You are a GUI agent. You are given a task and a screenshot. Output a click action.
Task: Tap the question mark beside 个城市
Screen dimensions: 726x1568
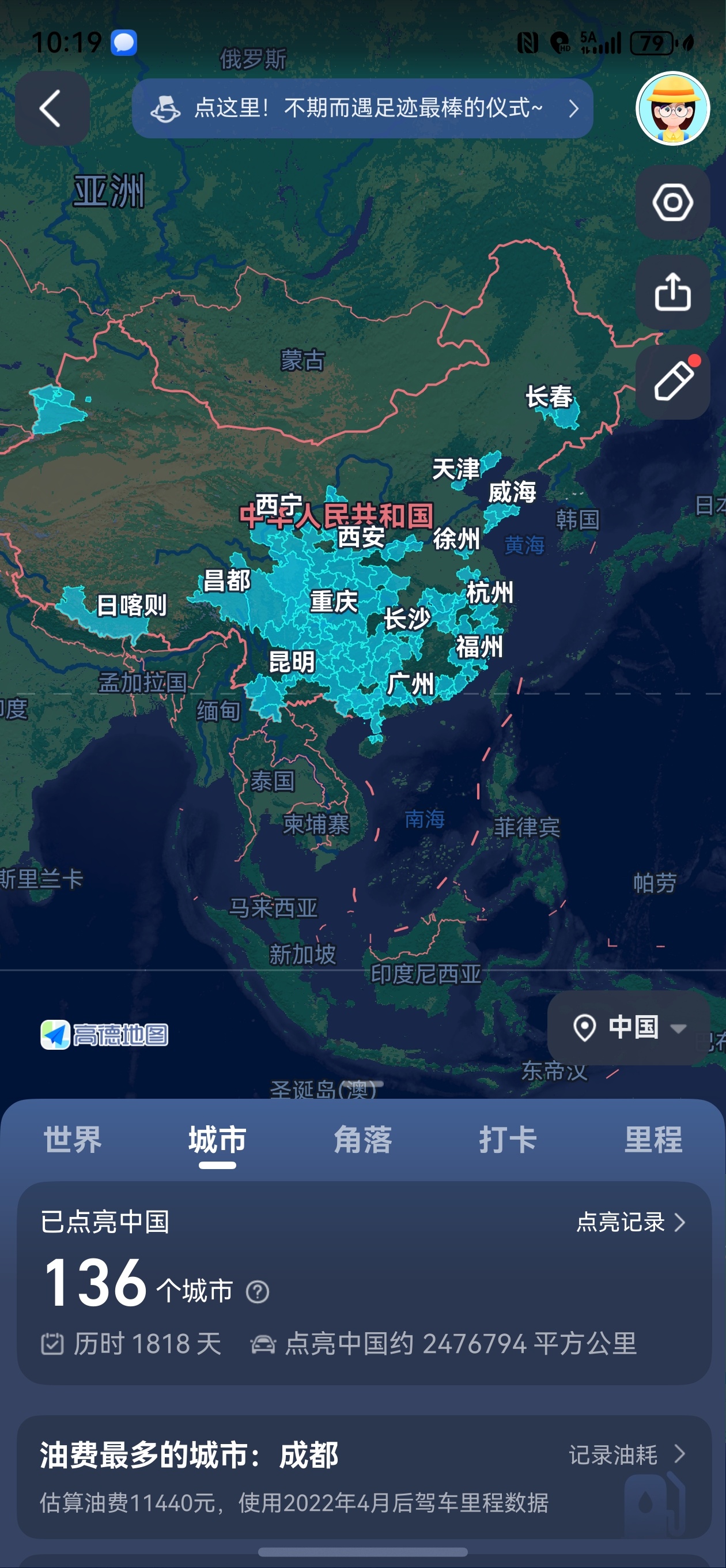(258, 1292)
